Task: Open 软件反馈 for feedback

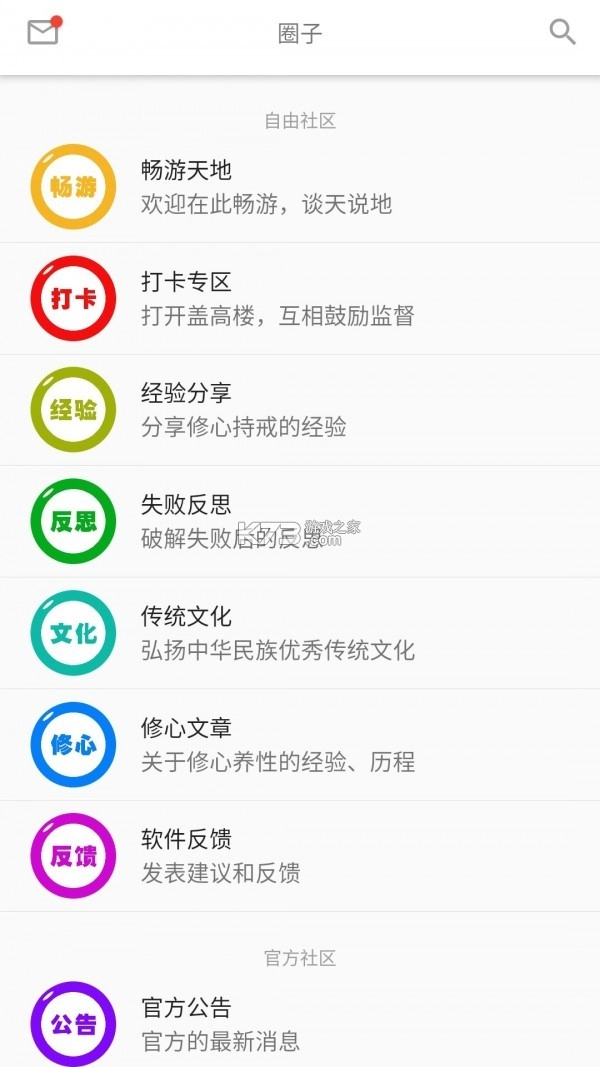Action: coord(300,856)
